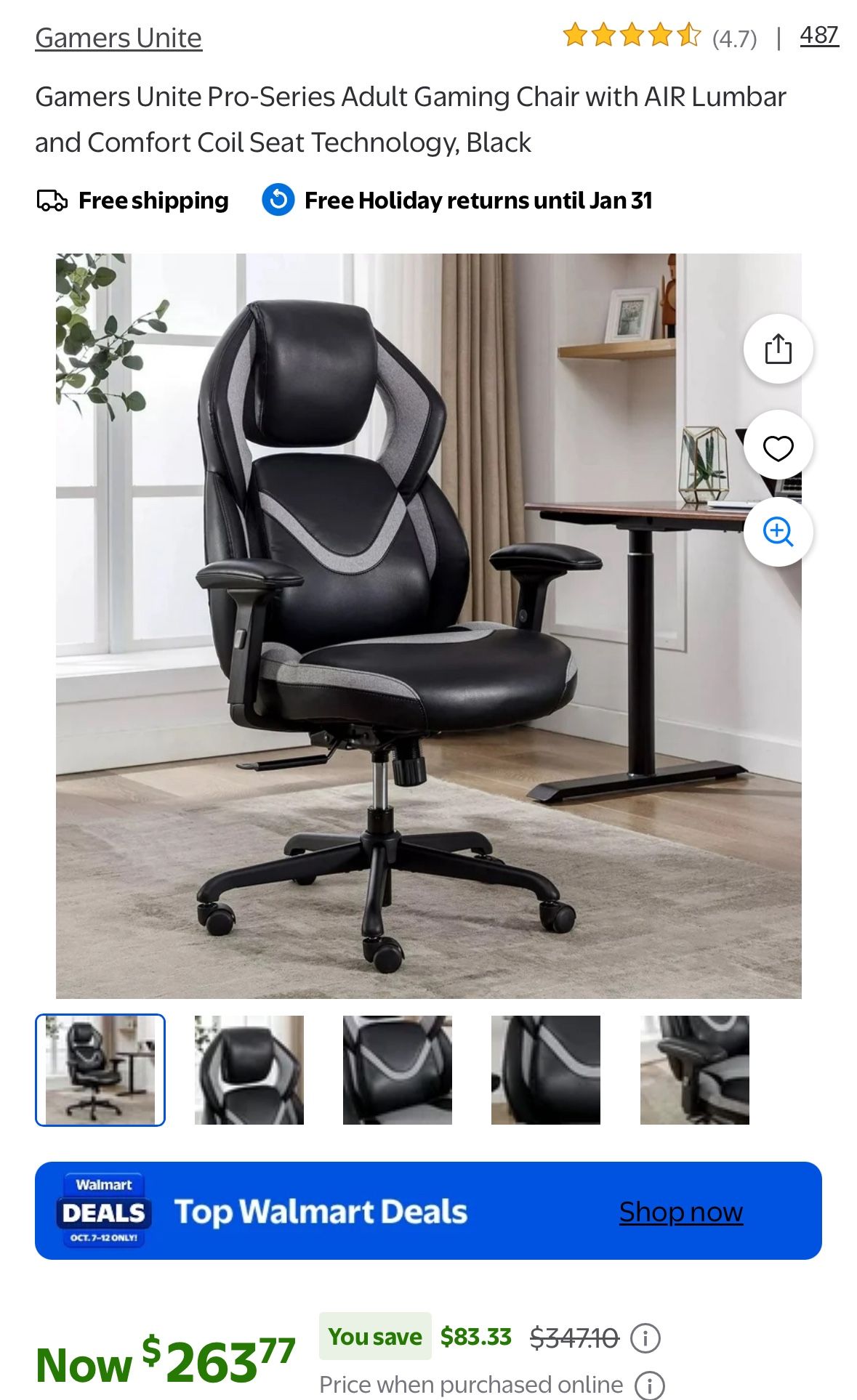Click the 4.7 rating number
Viewport: 857px width, 1400px height.
[733, 33]
